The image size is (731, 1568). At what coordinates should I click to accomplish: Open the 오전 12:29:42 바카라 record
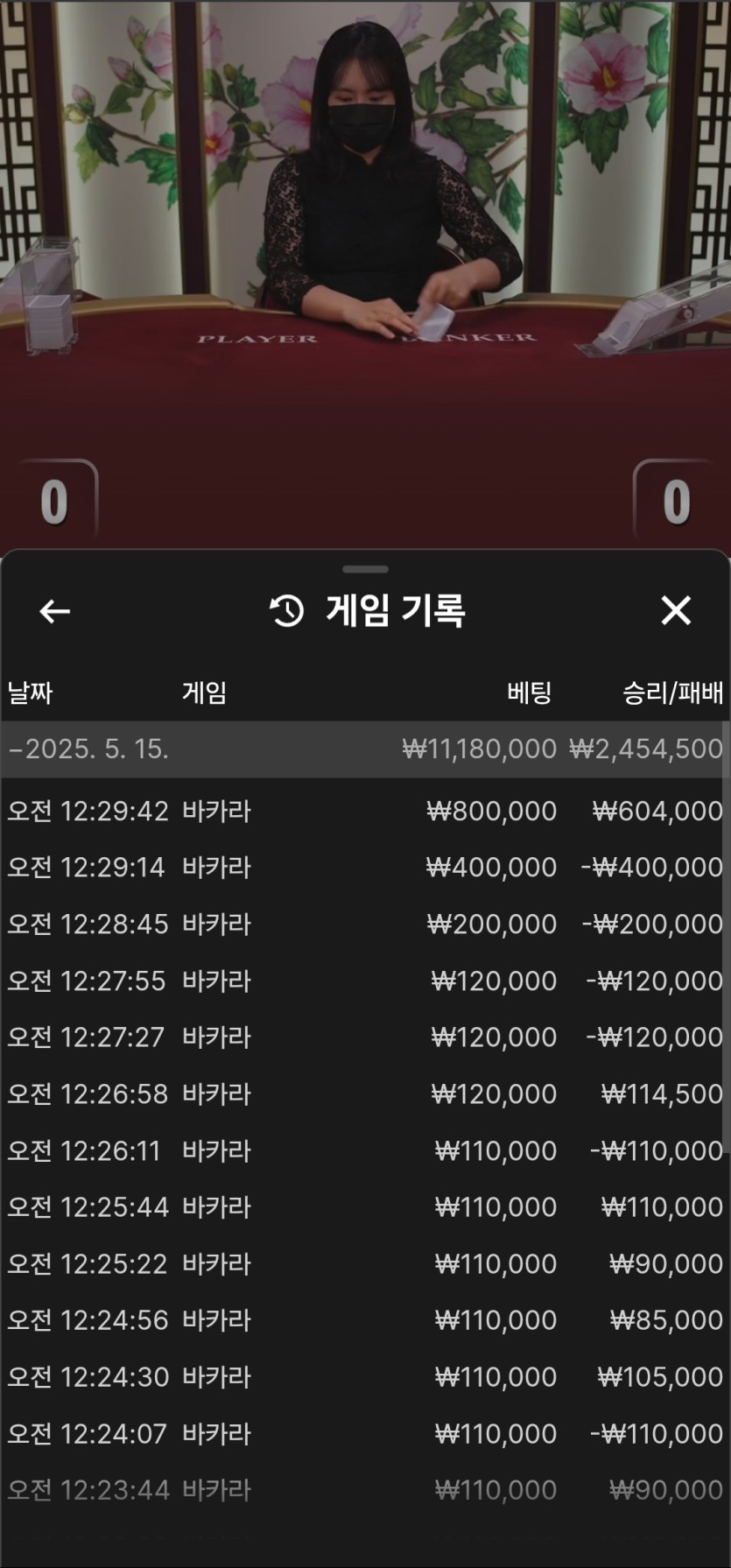click(364, 811)
